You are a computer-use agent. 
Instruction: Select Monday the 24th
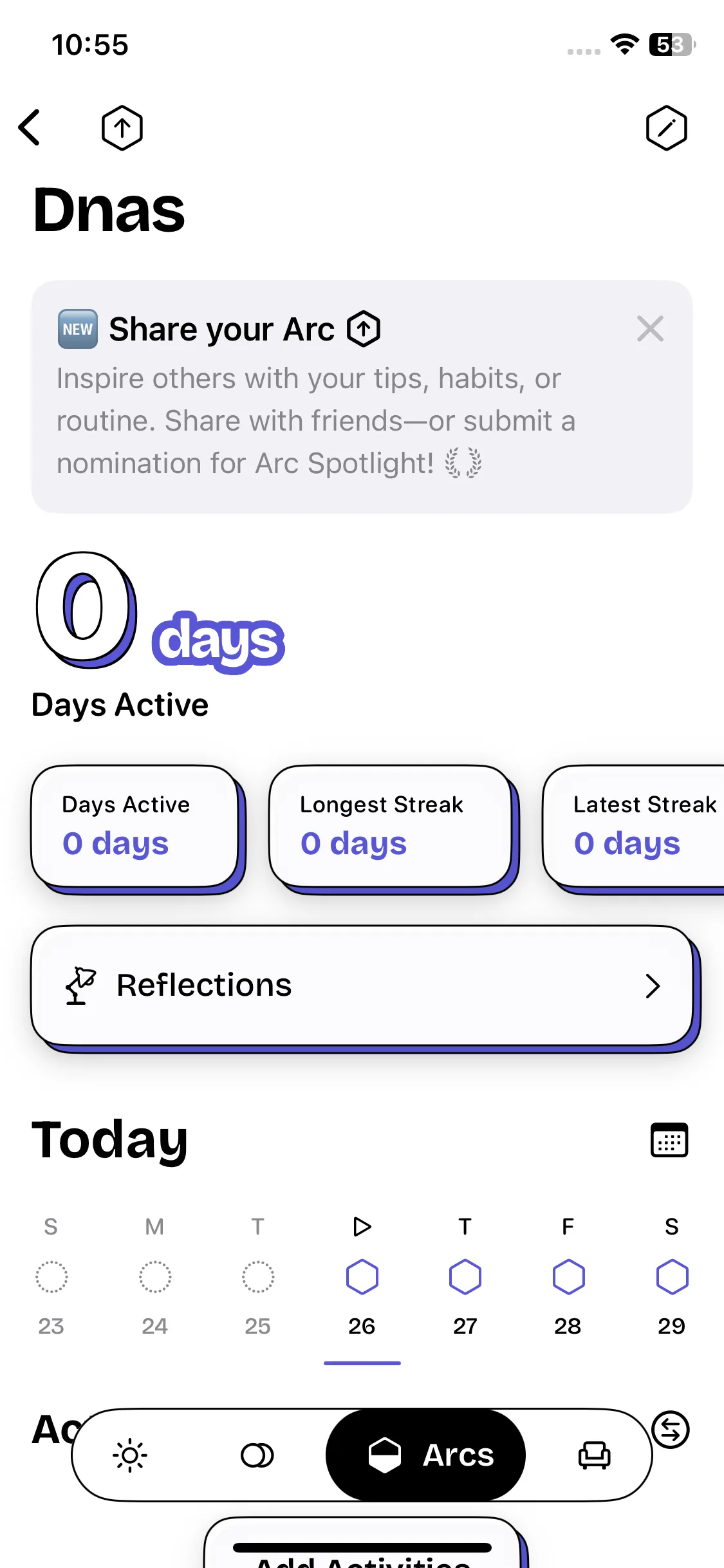click(x=154, y=1276)
